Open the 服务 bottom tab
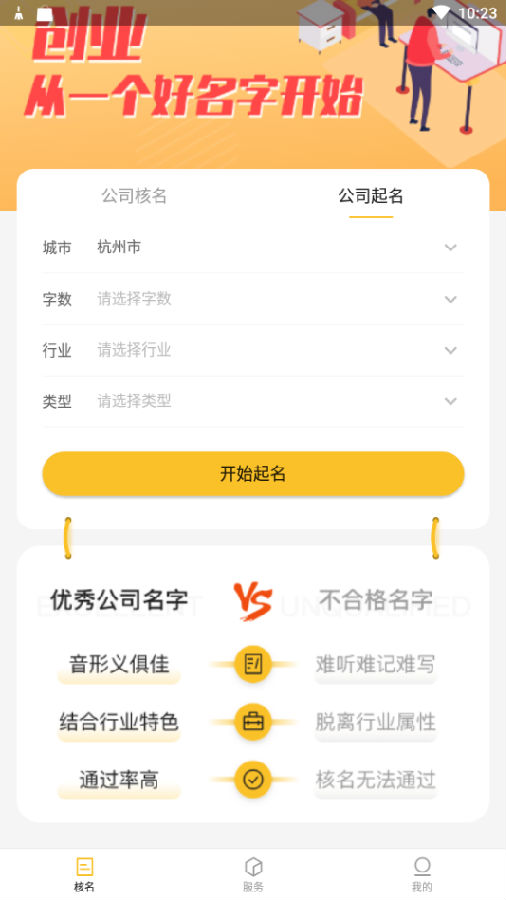The height and width of the screenshot is (900, 506). 253,874
